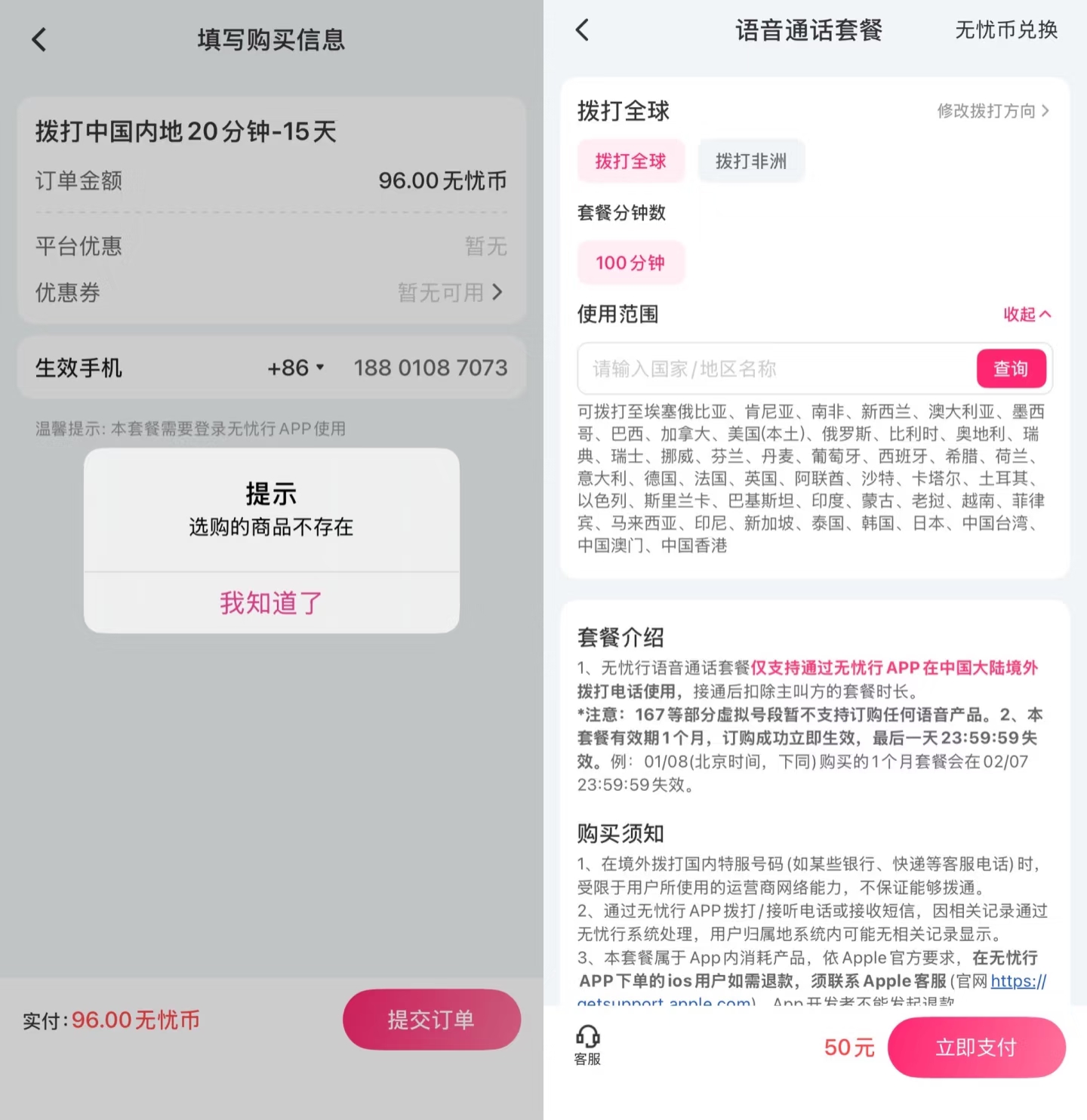Collapse the 使用范围 section with 收起
1087x1120 pixels.
(1026, 314)
